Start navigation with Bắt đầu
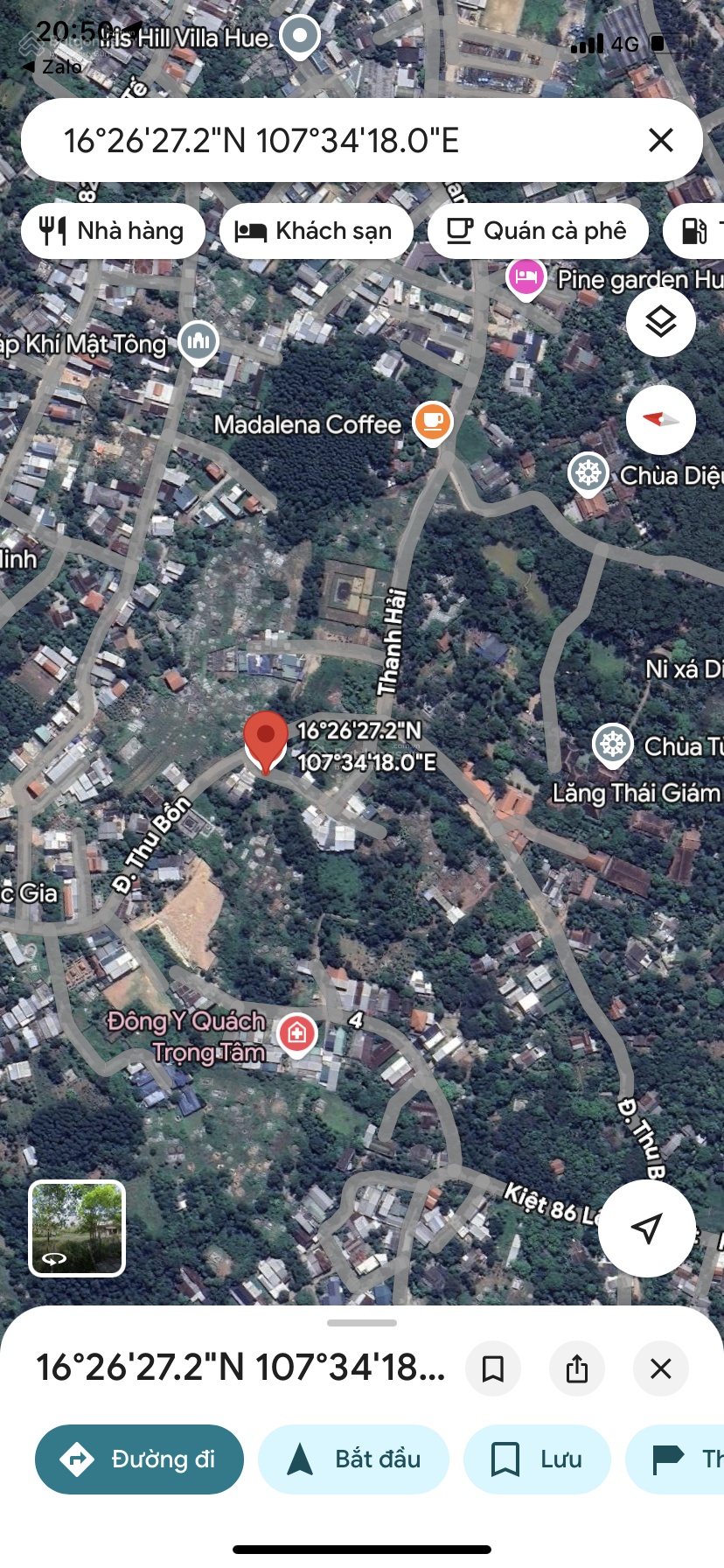This screenshot has width=724, height=1568. (353, 1459)
